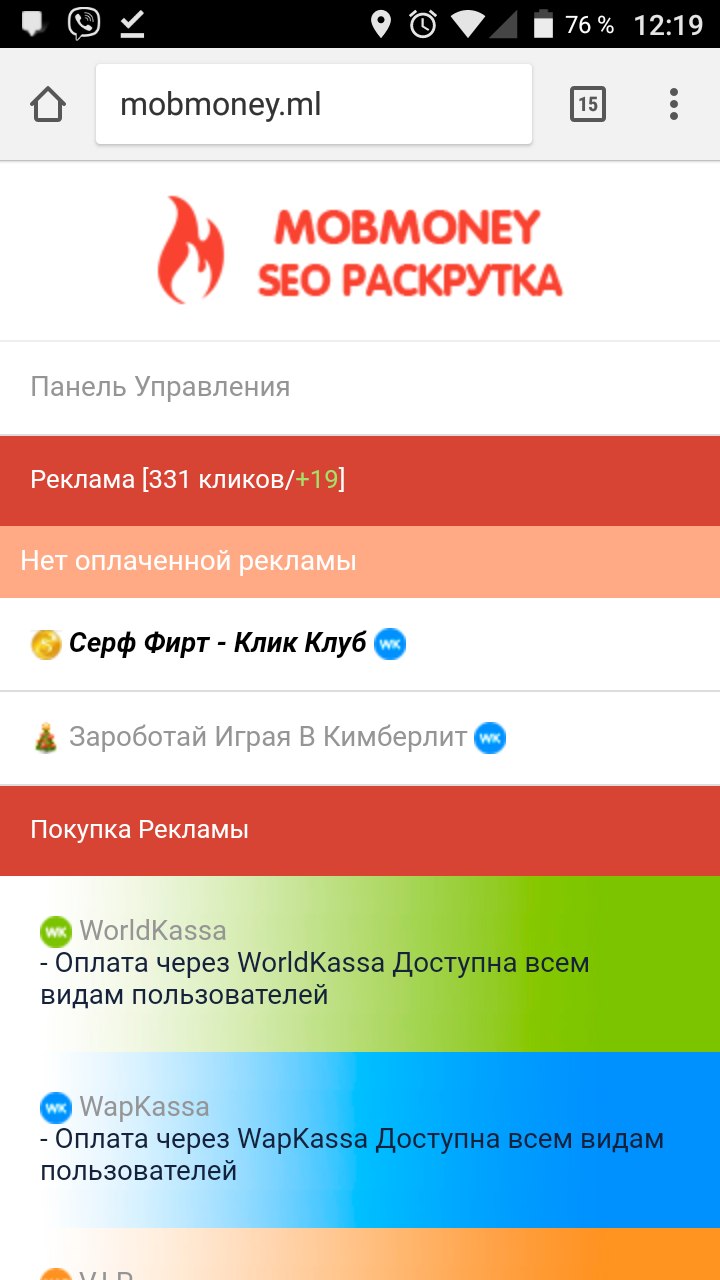Screen dimensions: 720x1280
Task: Open Панель Управления
Action: [x=160, y=387]
